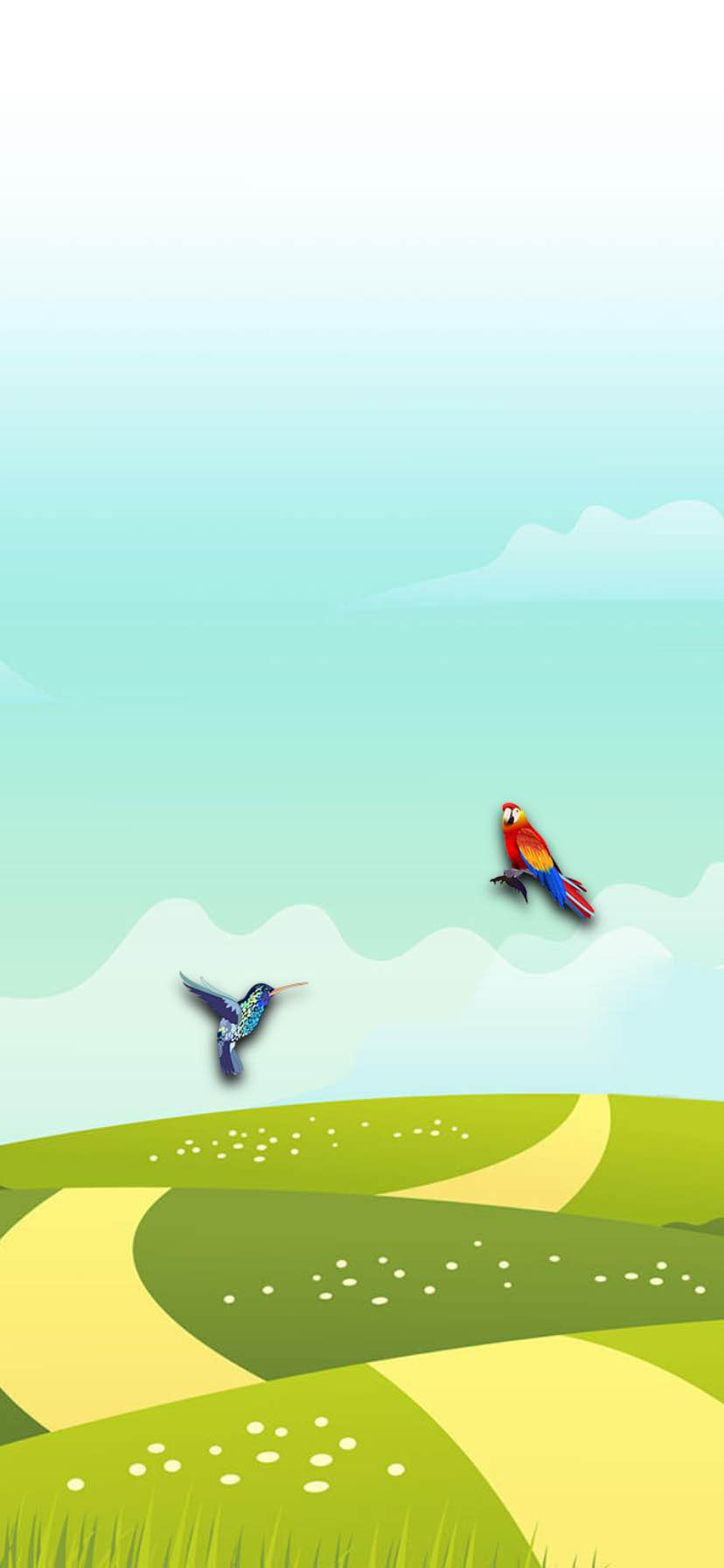The width and height of the screenshot is (724, 1568).
Task: Tap the red parrot
Action: click(x=542, y=859)
